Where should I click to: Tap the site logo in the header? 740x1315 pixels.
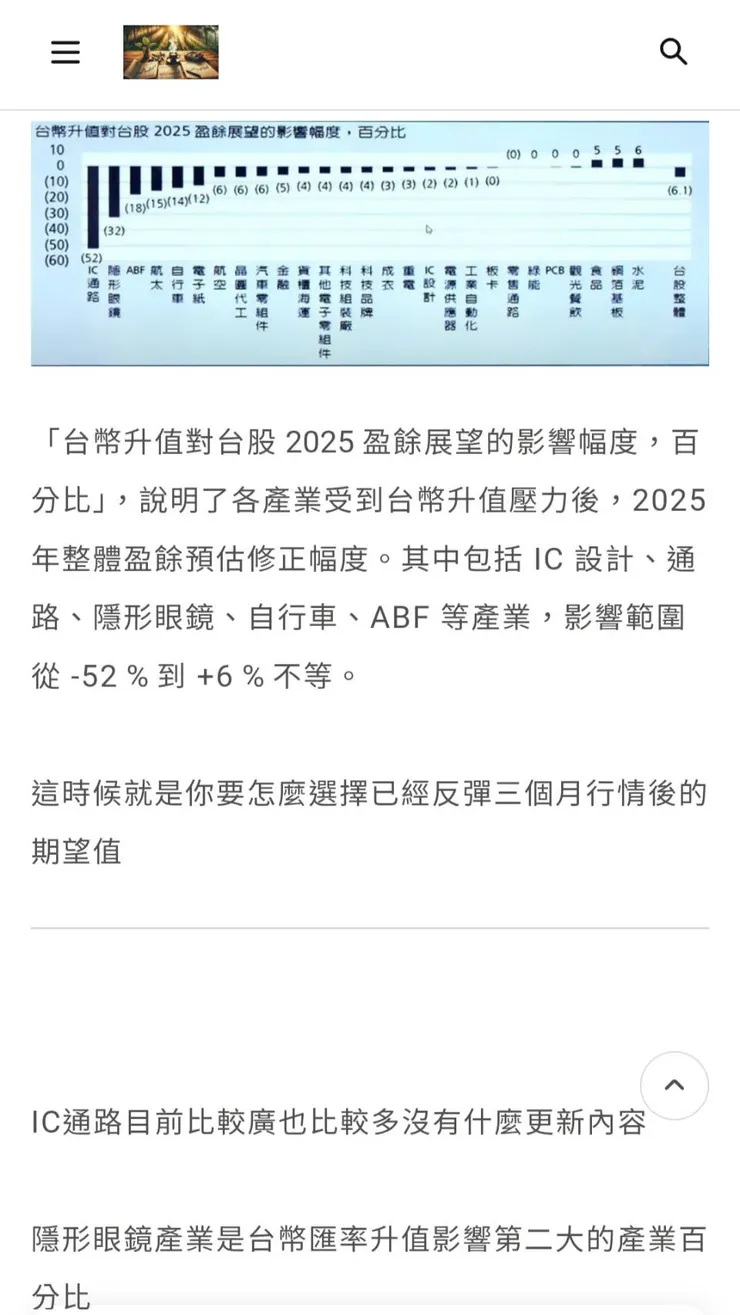point(170,52)
